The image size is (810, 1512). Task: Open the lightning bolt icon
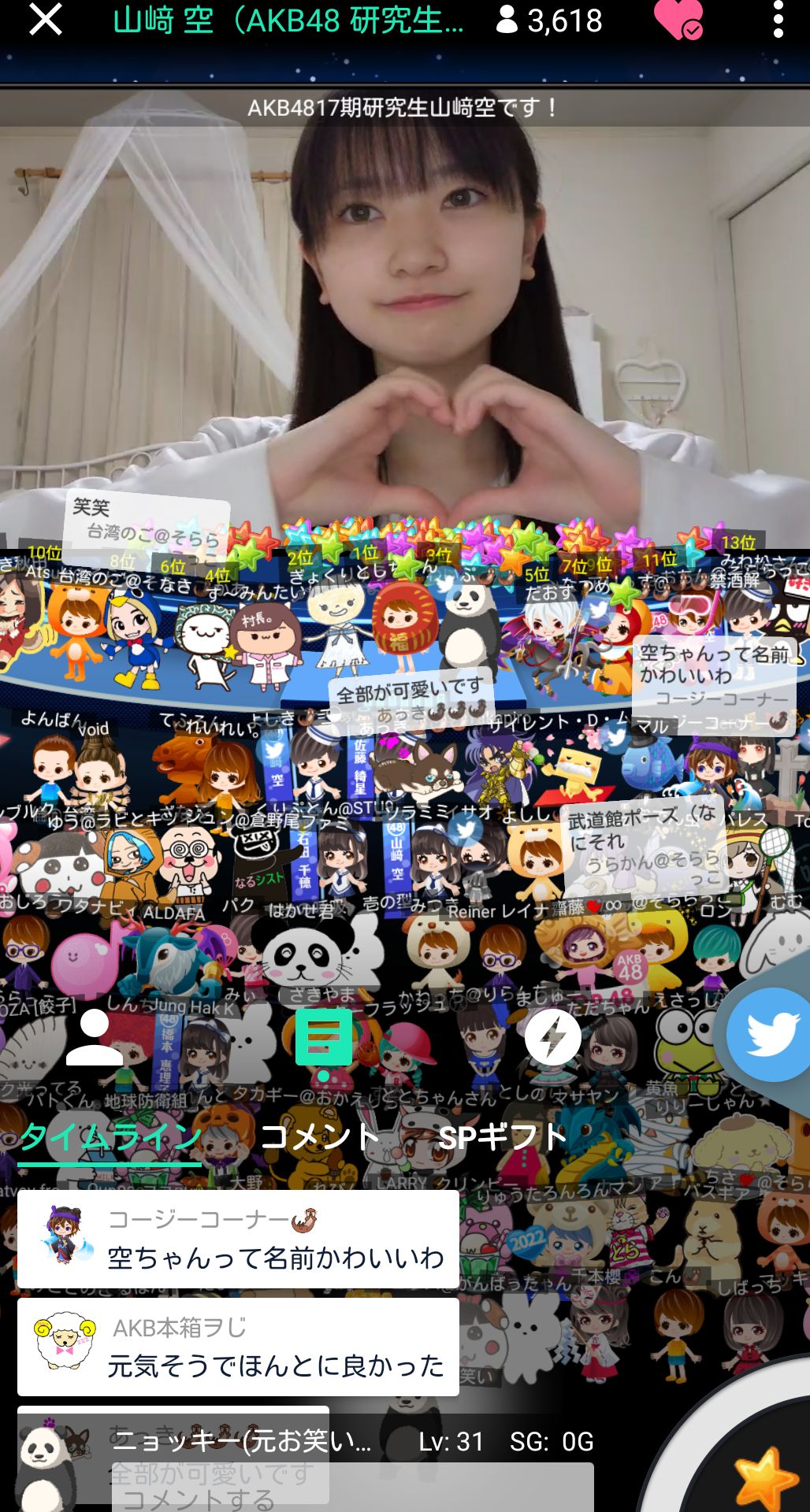552,1037
